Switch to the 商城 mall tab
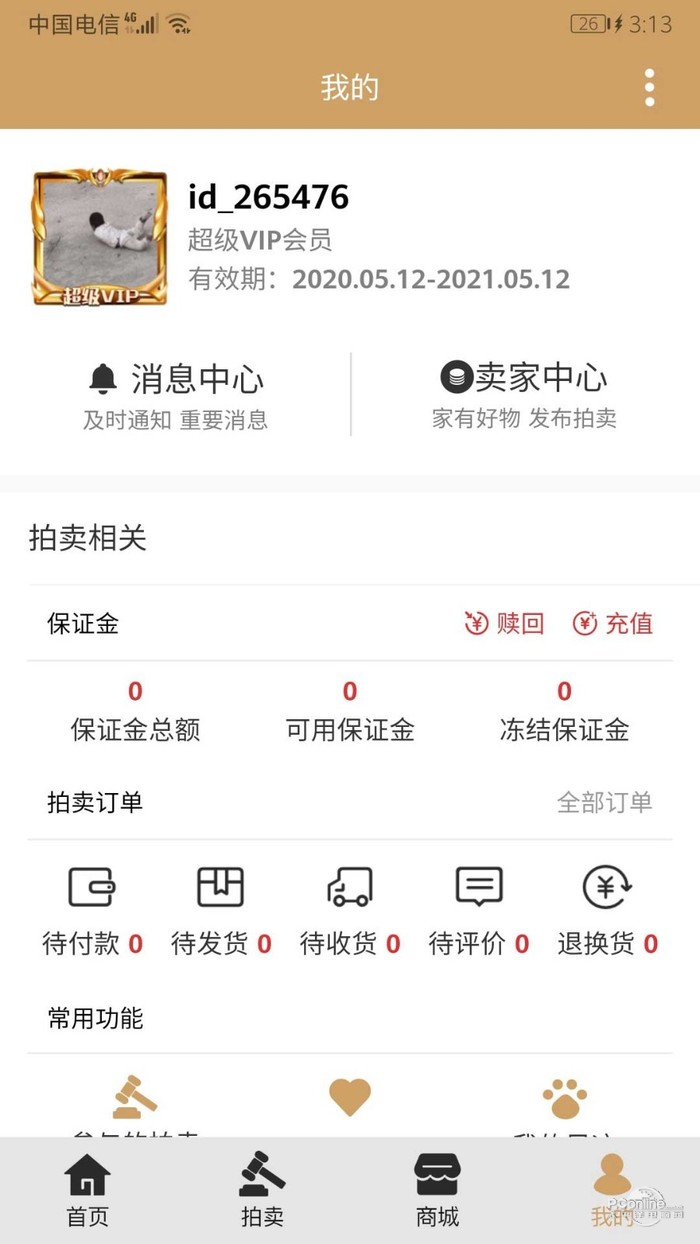The width and height of the screenshot is (700, 1244). click(x=437, y=1190)
